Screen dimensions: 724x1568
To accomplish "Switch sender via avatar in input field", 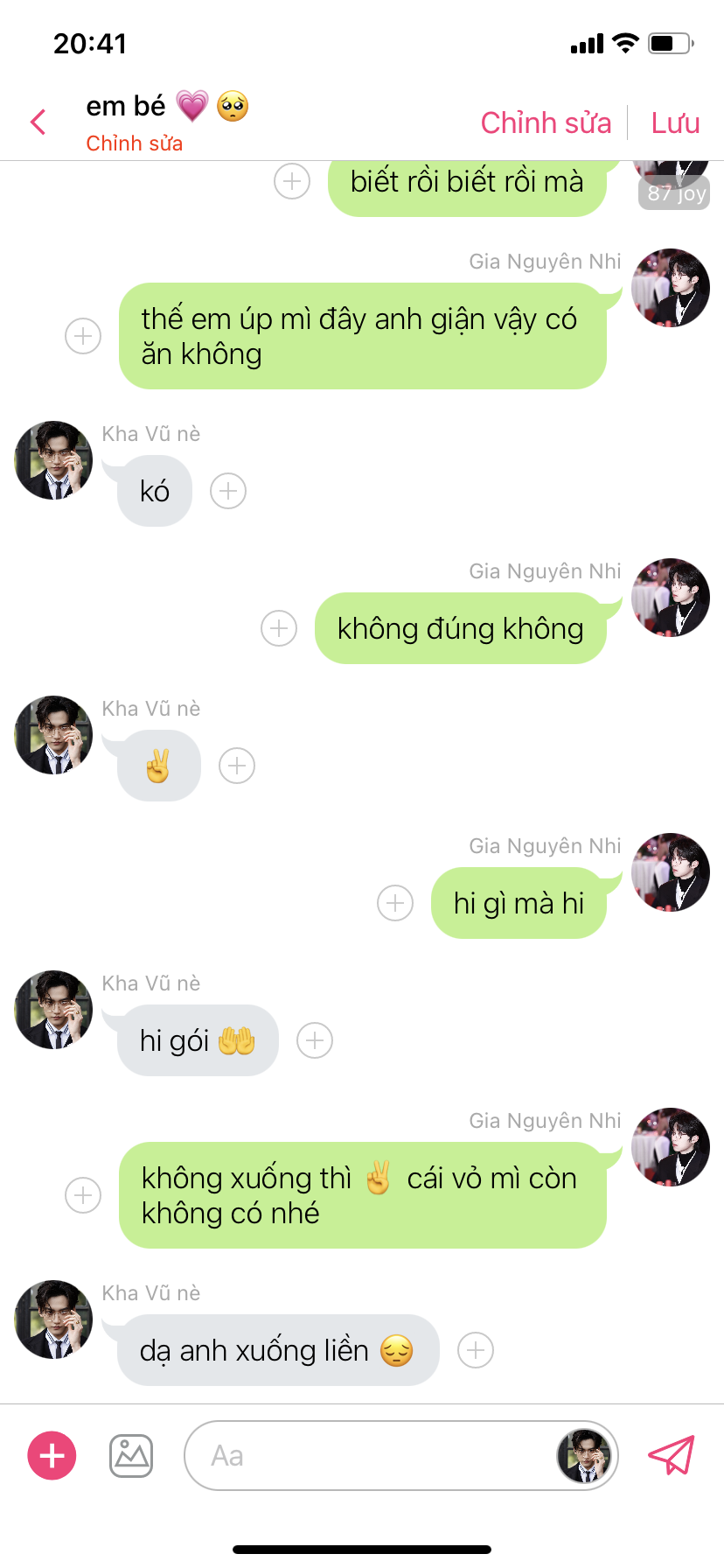I will 583,1456.
